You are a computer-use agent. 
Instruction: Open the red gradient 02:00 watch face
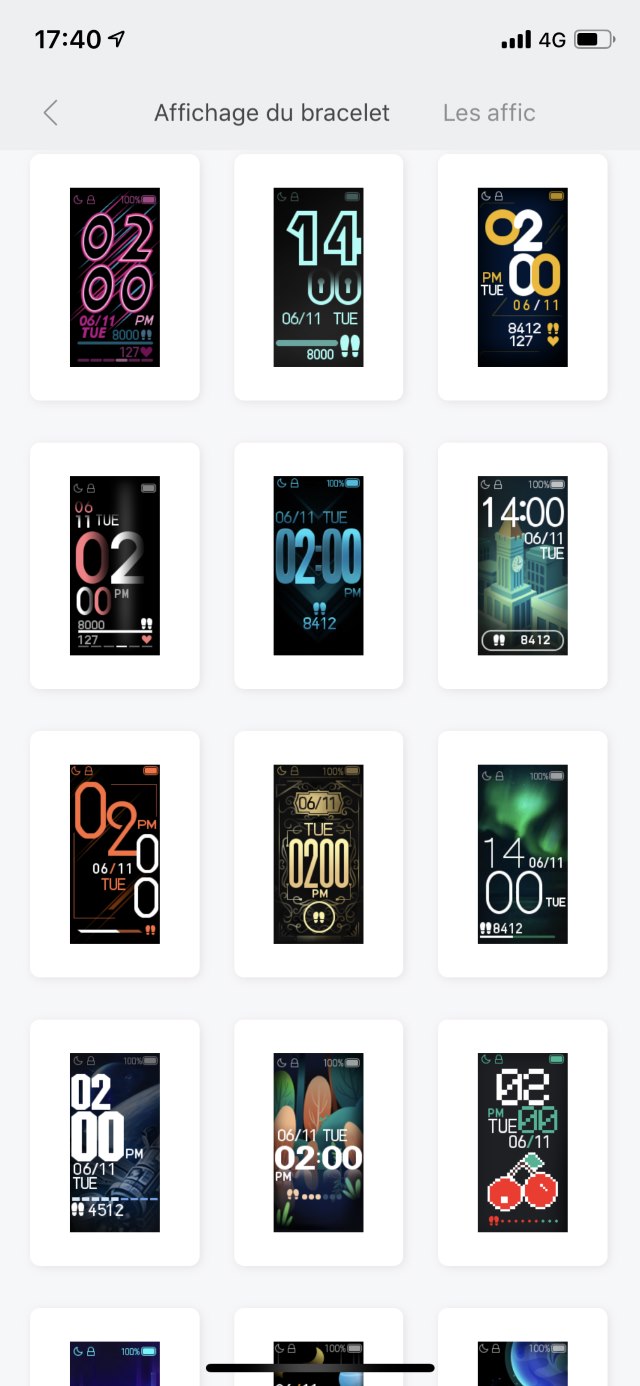(115, 566)
